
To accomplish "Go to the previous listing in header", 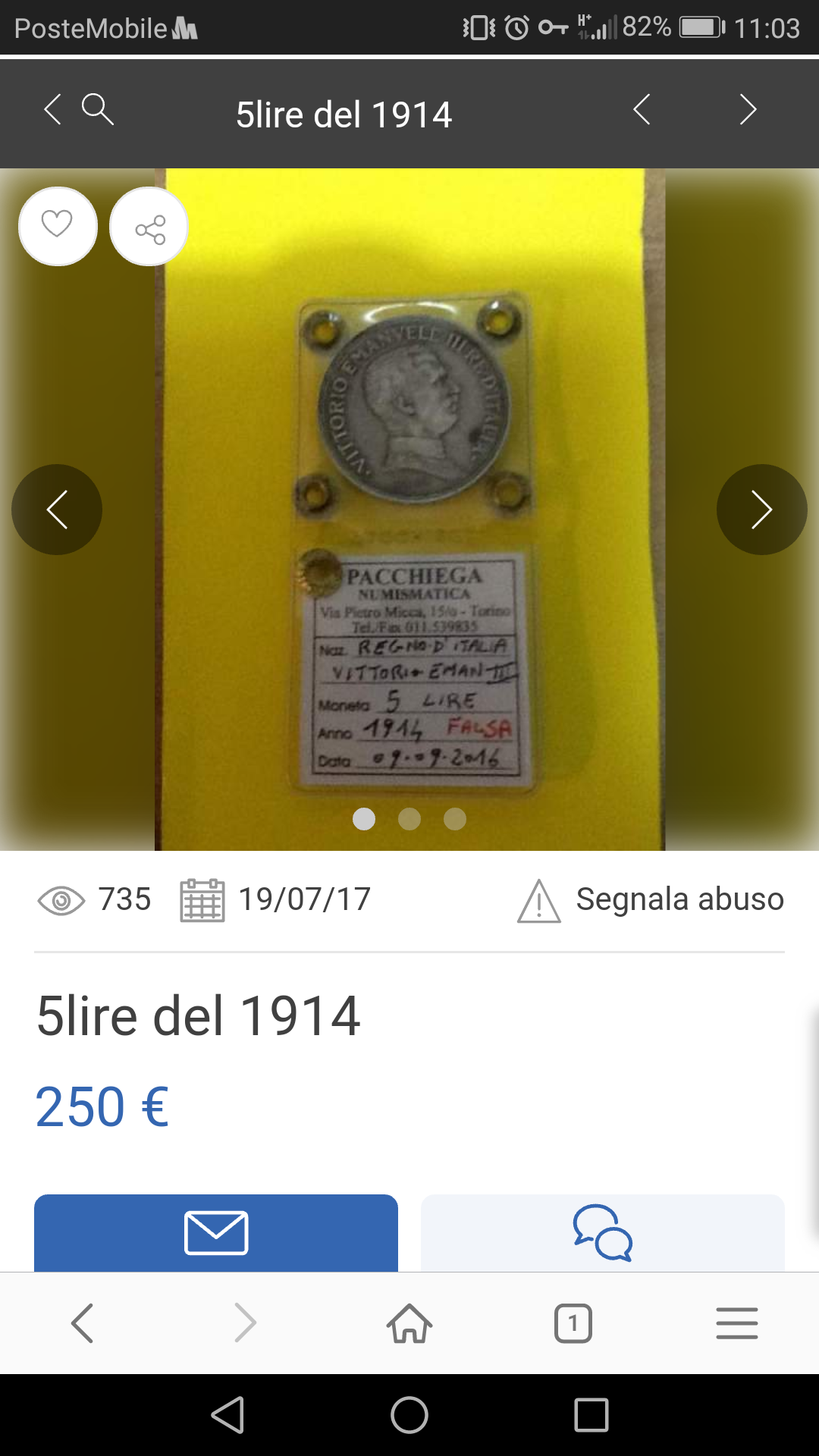I will tap(642, 110).
